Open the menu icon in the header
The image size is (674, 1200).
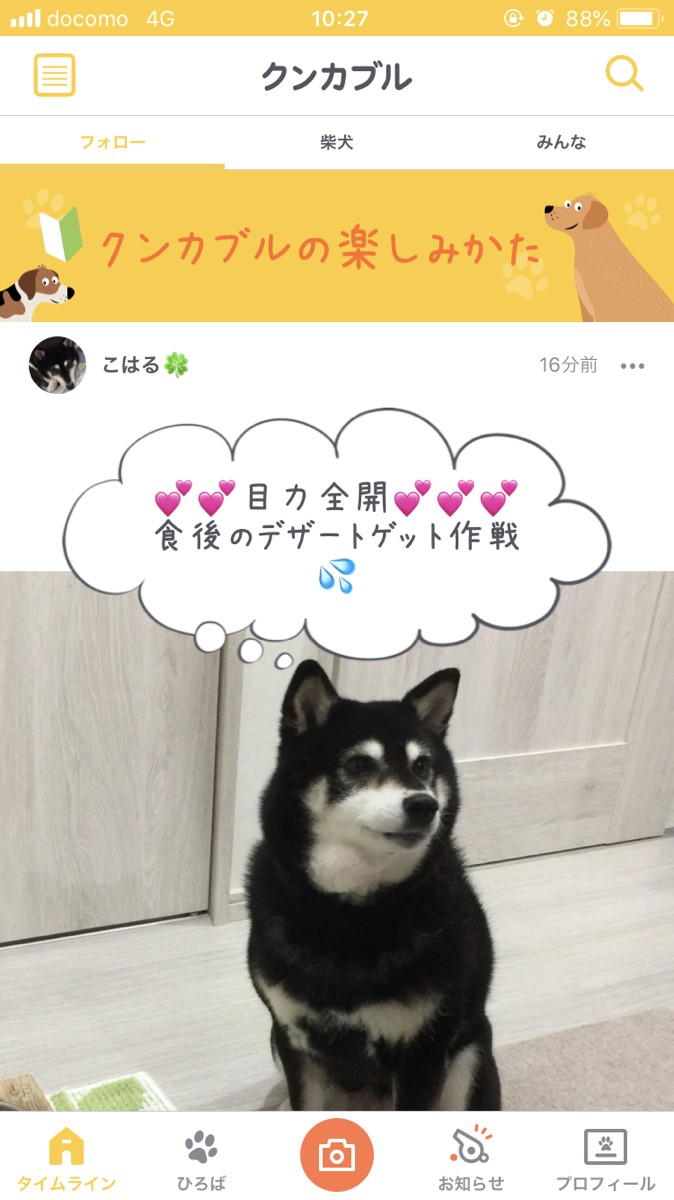tap(55, 75)
